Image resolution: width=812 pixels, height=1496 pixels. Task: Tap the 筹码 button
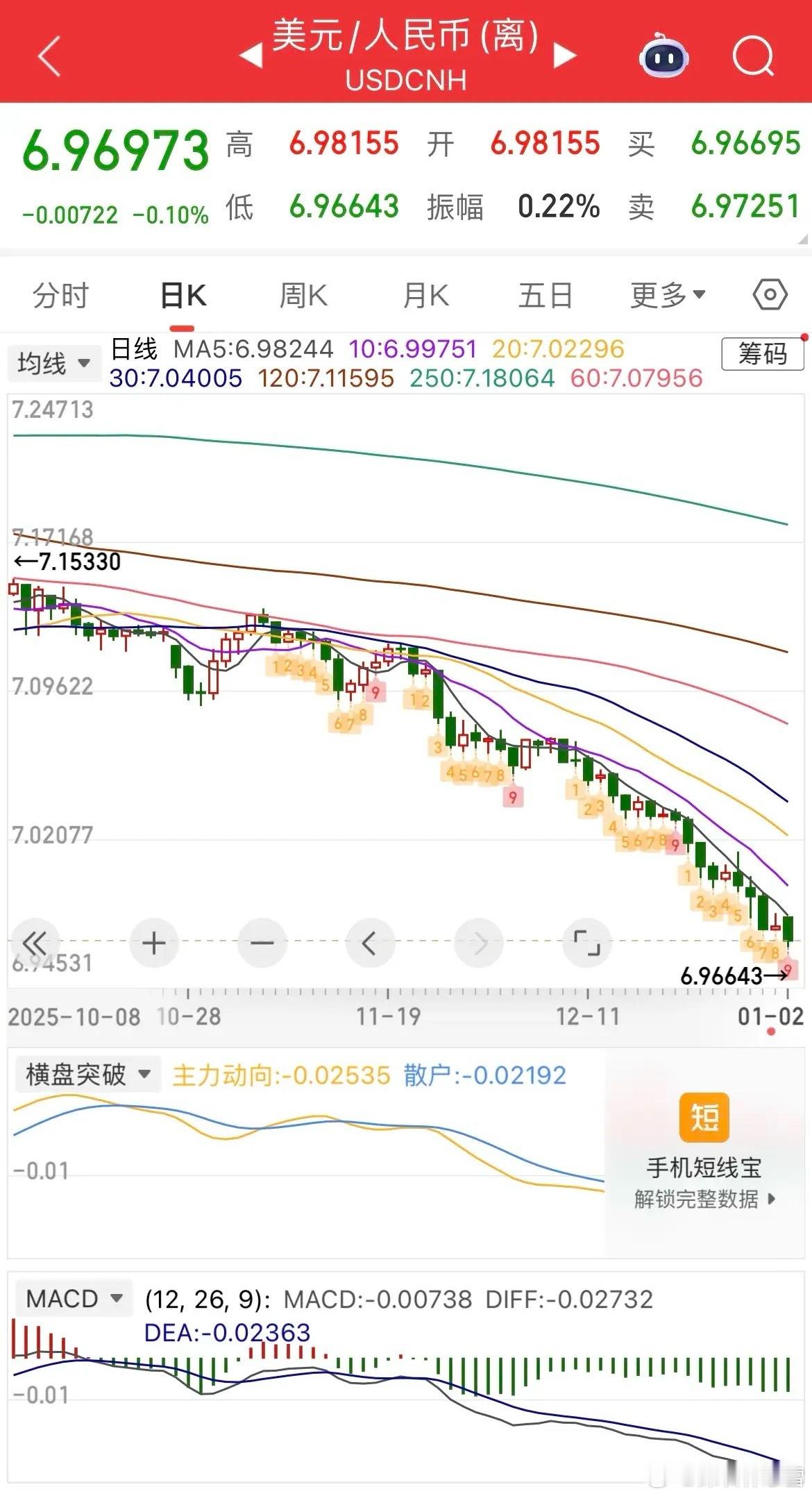[763, 354]
